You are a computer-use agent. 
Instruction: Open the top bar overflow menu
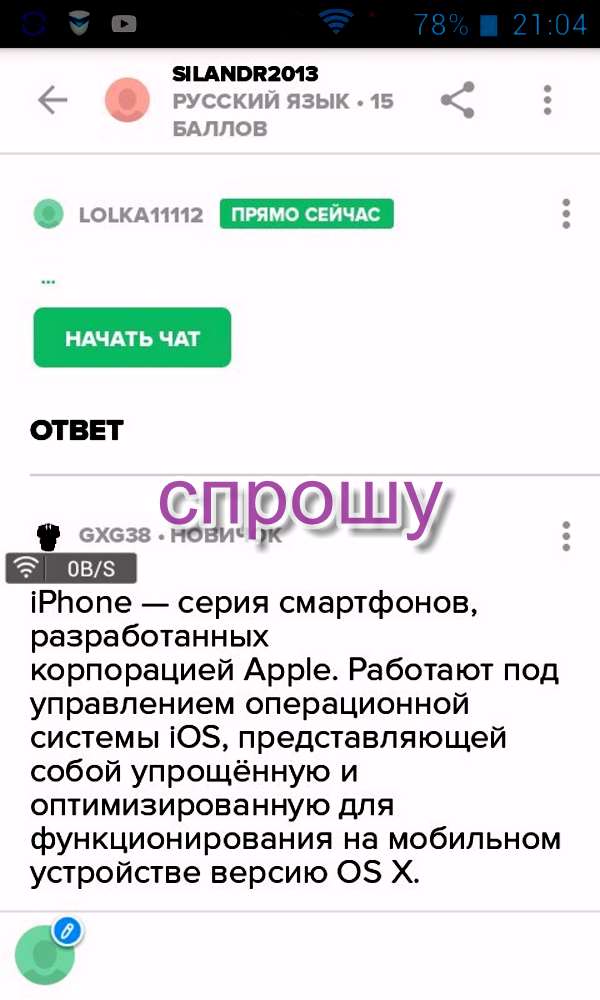coord(547,100)
